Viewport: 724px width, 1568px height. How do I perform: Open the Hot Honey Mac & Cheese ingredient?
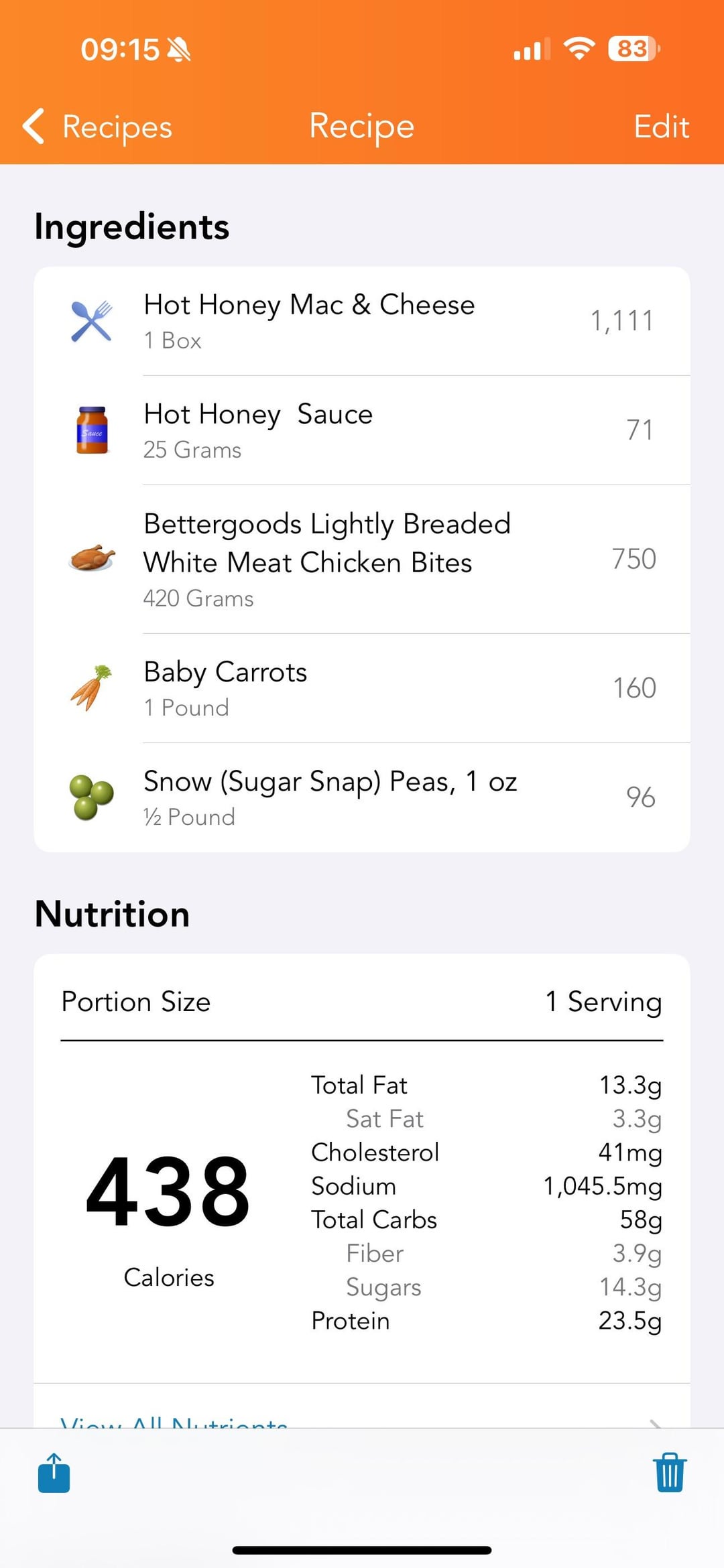pyautogui.click(x=362, y=321)
